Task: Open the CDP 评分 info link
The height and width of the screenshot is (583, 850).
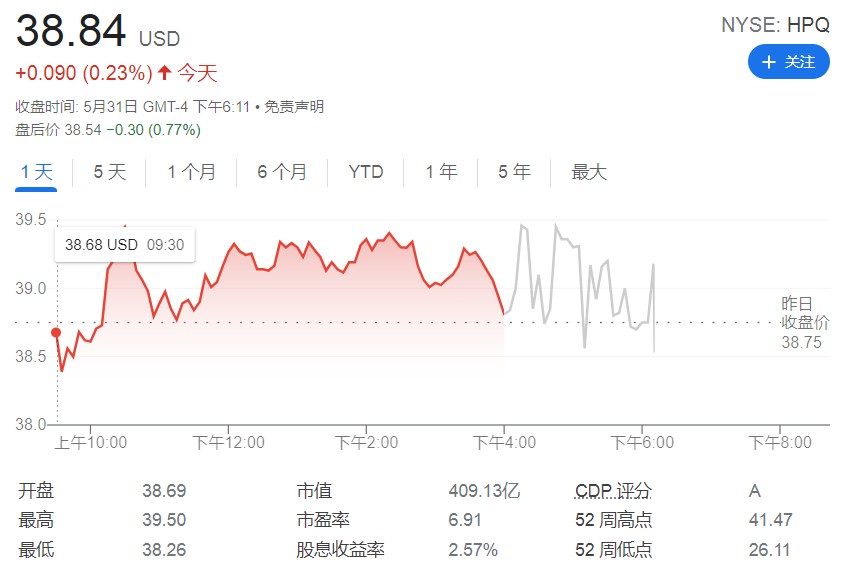Action: tap(613, 491)
